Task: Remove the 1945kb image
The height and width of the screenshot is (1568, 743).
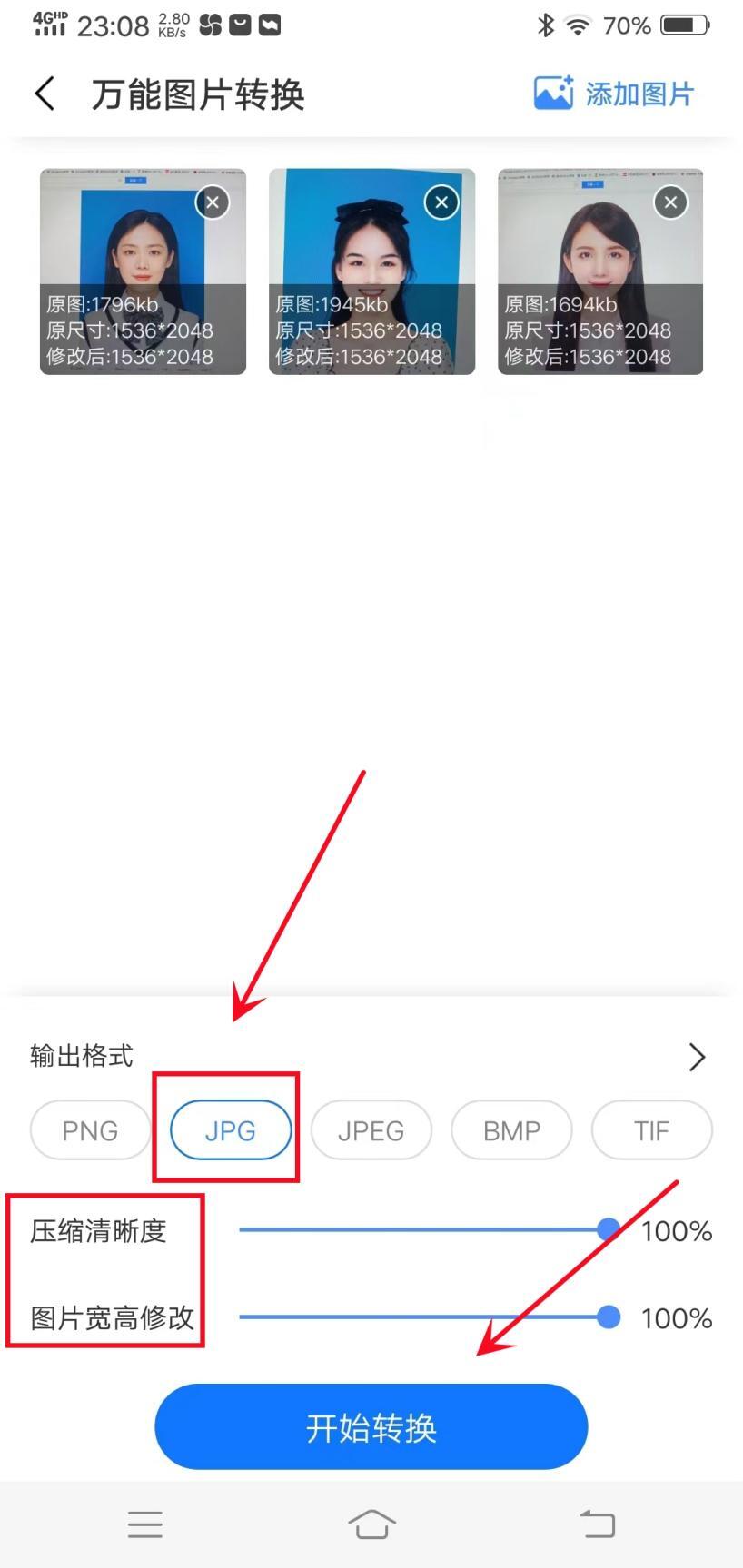Action: coord(441,202)
